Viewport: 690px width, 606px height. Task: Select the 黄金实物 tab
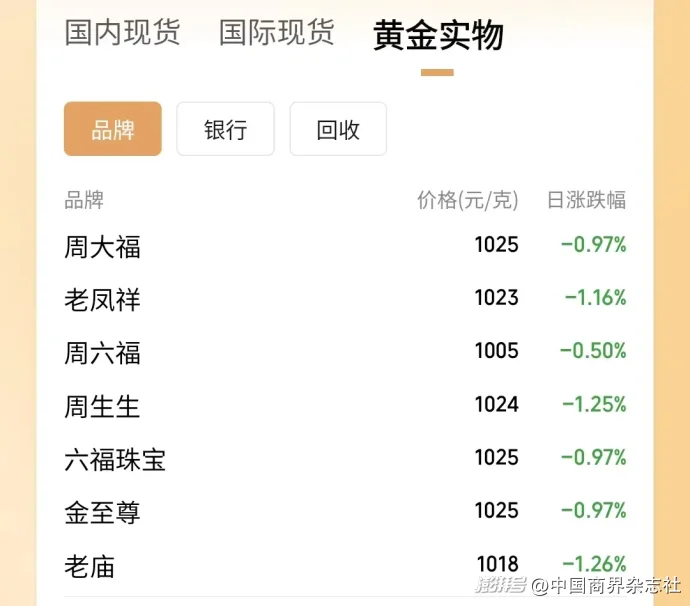click(x=438, y=35)
